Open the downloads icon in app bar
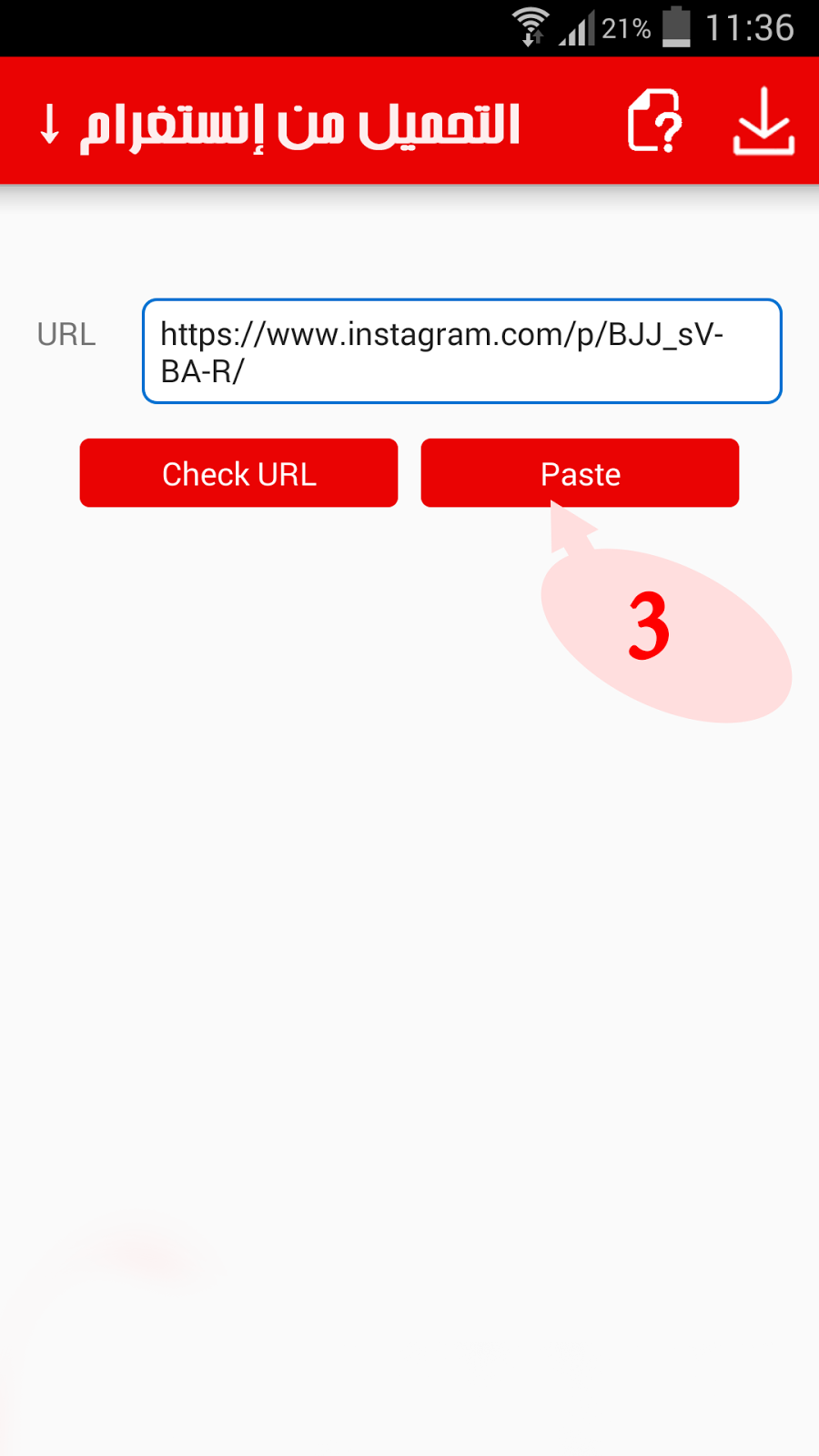This screenshot has width=819, height=1456. (x=763, y=121)
